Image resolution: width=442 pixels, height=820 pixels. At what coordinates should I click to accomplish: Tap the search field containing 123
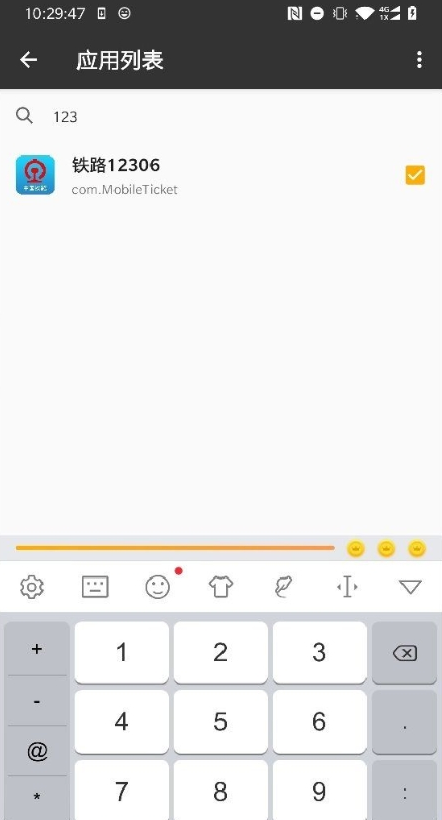pyautogui.click(x=221, y=116)
